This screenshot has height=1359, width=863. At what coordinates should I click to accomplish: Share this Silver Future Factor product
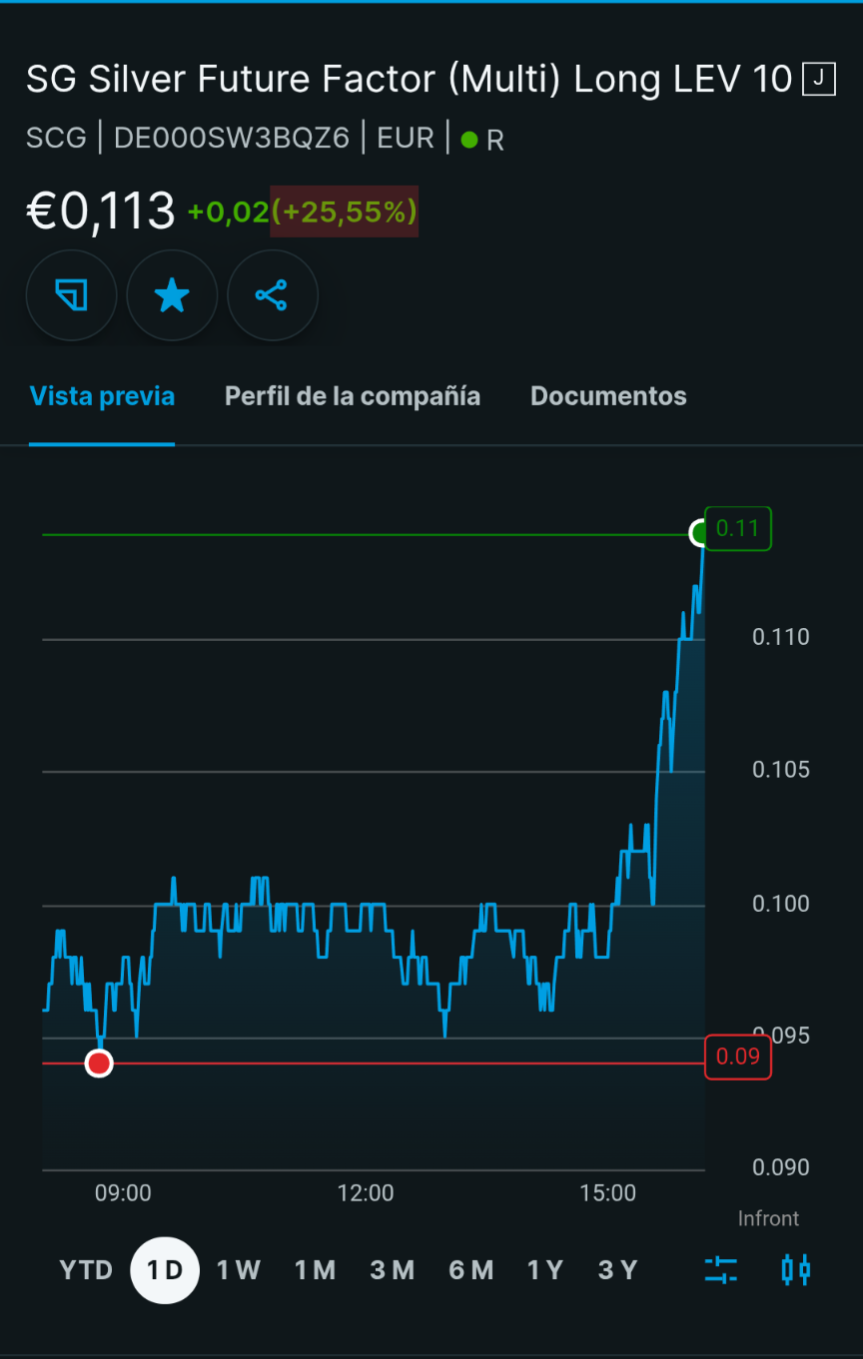(x=272, y=296)
